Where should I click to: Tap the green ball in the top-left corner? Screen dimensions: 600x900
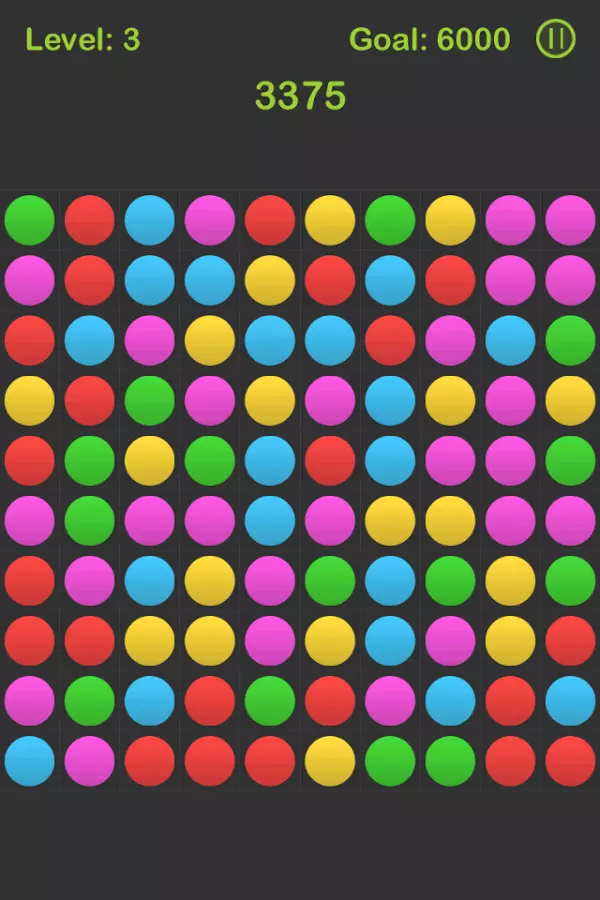(x=30, y=220)
